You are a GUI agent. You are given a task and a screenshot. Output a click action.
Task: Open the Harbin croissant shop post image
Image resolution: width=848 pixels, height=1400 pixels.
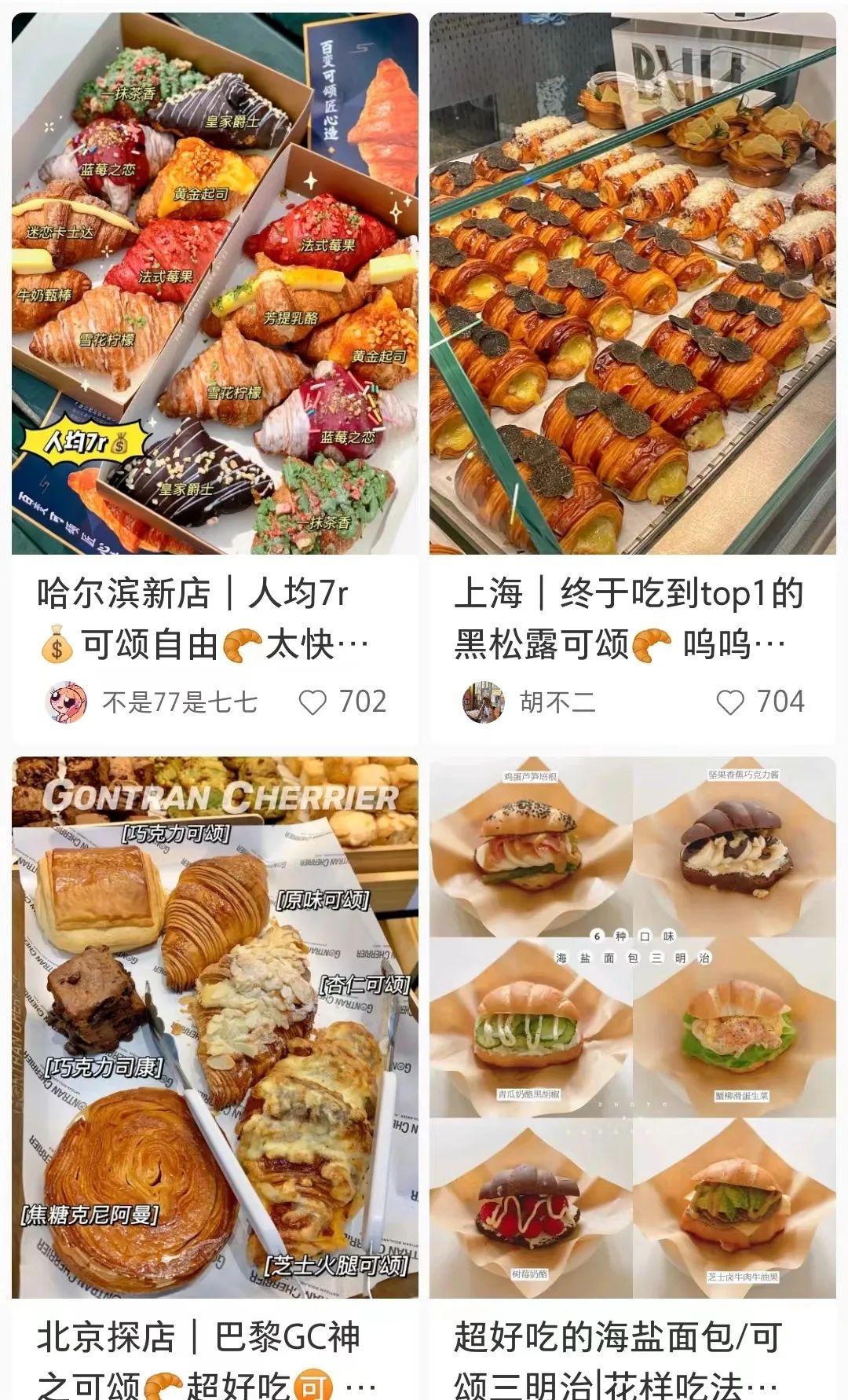[x=215, y=284]
